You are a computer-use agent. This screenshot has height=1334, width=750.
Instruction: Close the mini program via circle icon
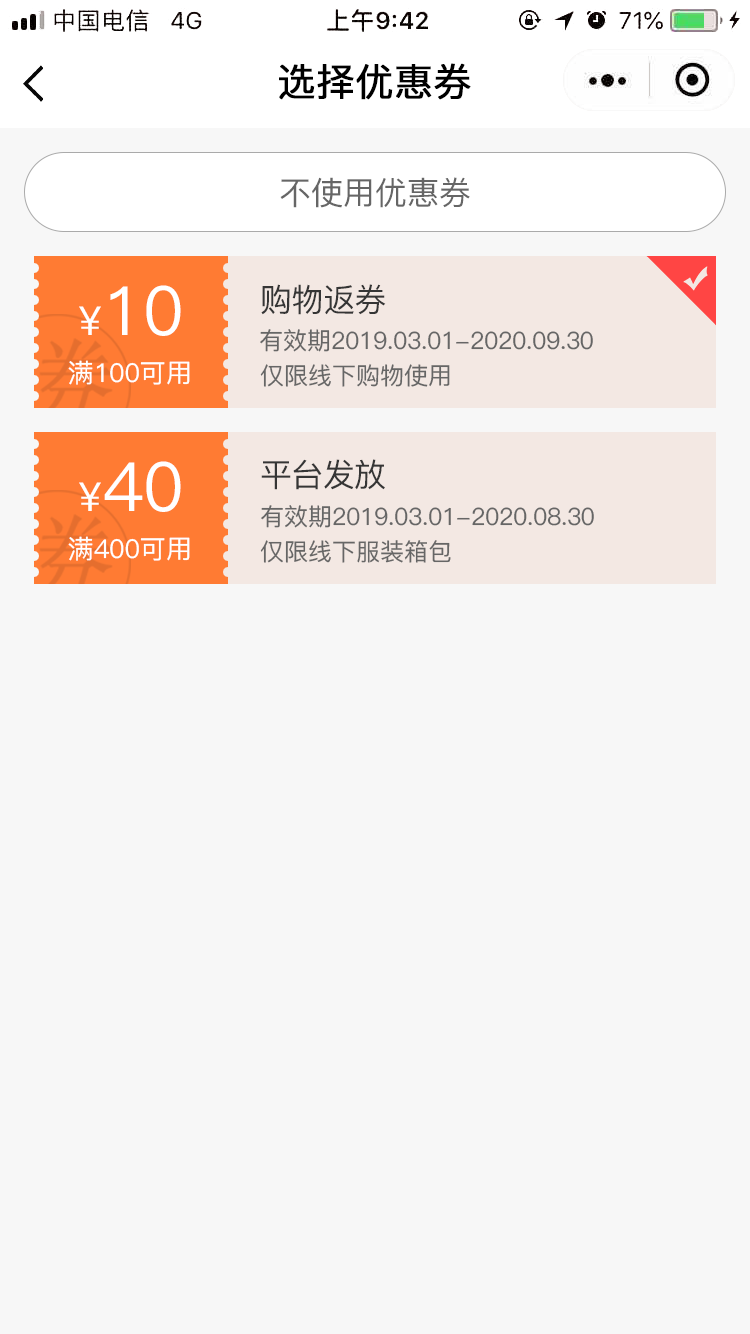coord(692,80)
